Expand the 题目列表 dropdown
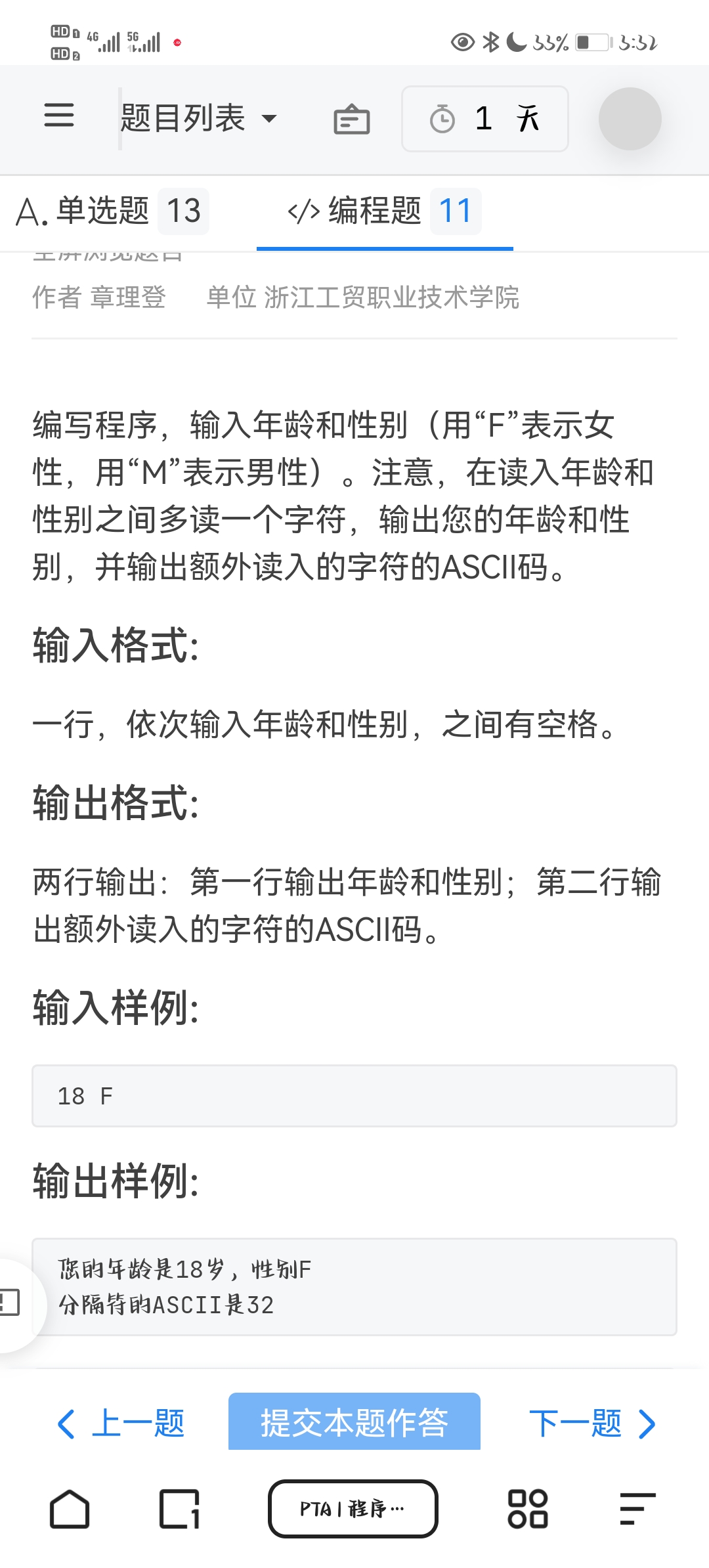 198,119
